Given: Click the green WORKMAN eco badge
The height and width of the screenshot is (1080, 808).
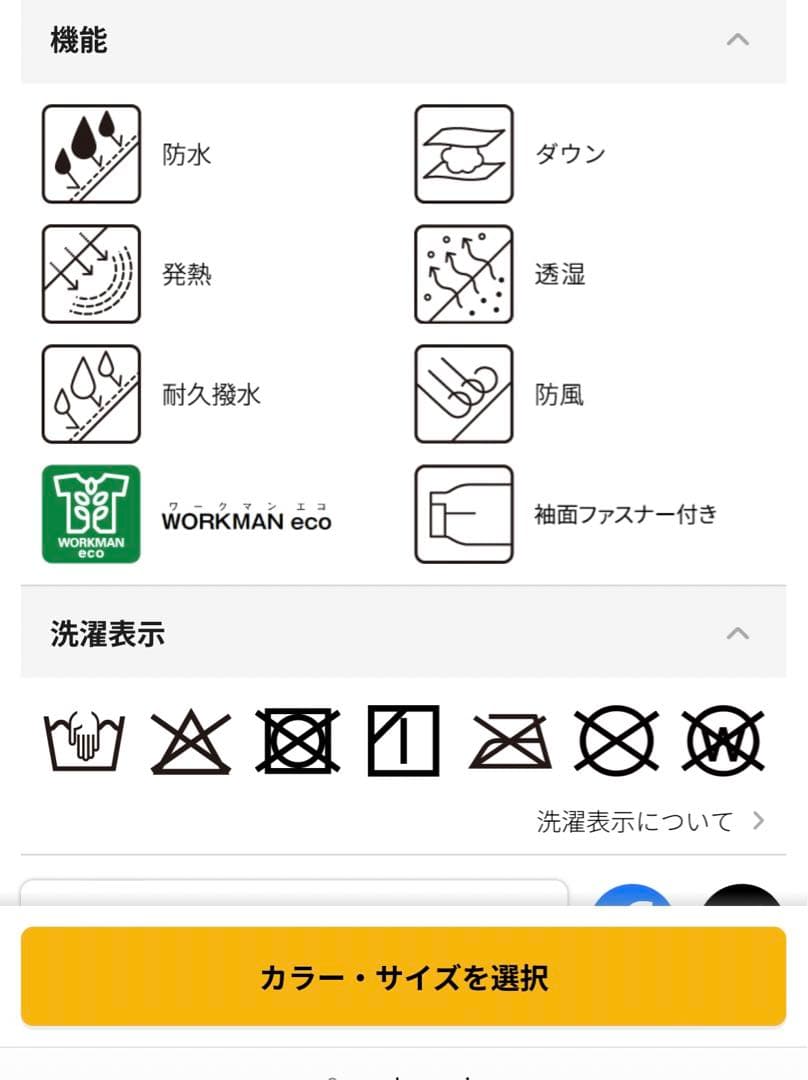Looking at the screenshot, I should 90,513.
